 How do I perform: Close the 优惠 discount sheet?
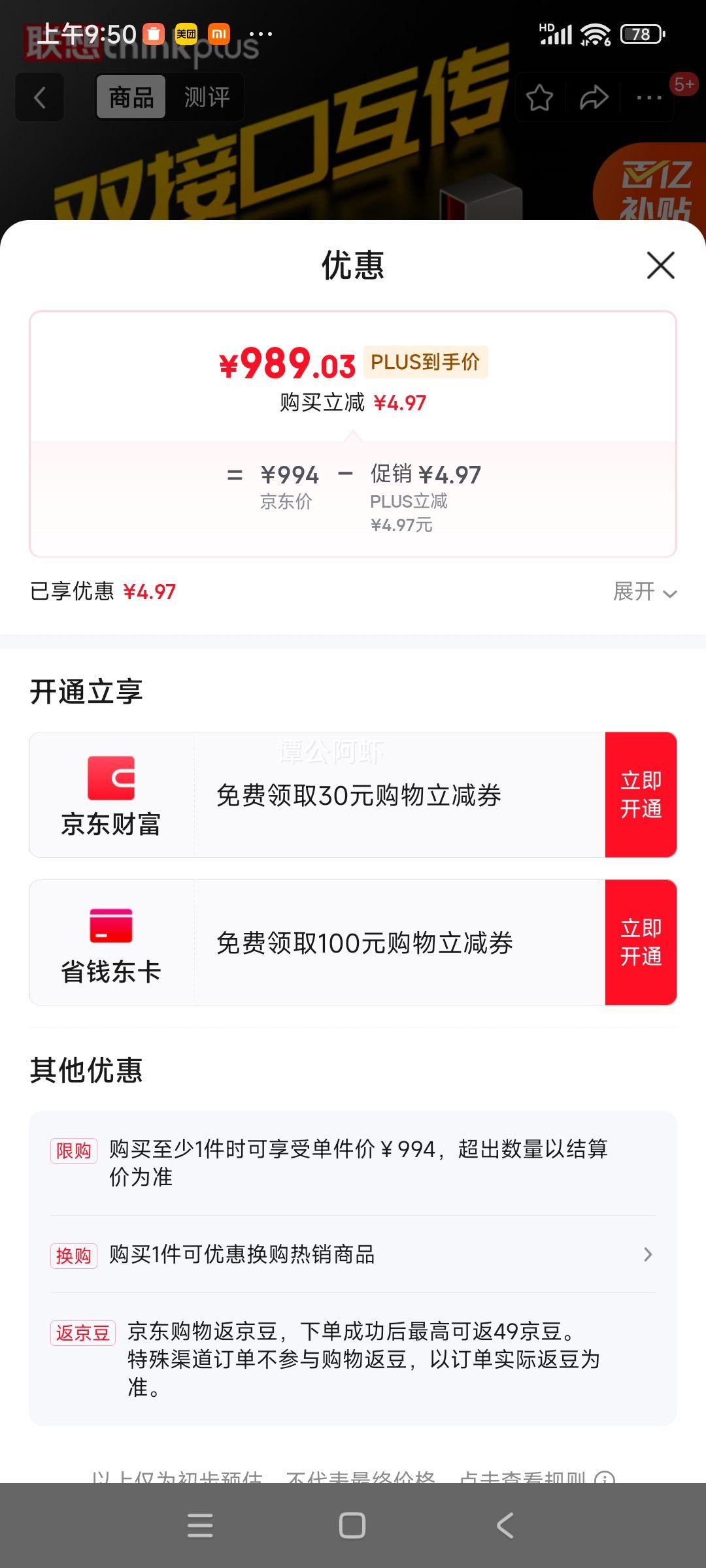[660, 265]
